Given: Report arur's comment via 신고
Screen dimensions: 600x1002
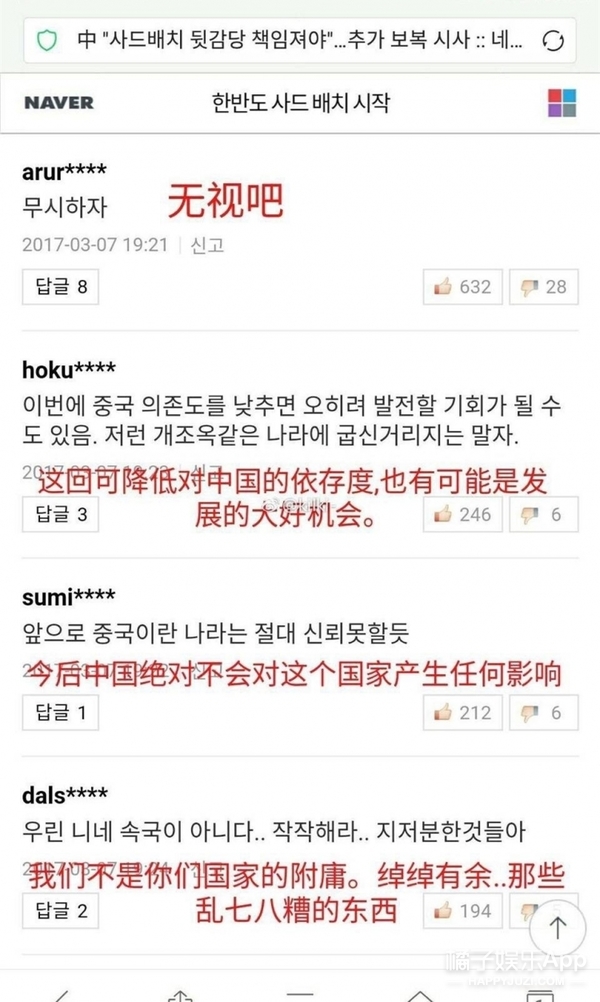Looking at the screenshot, I should [x=207, y=245].
